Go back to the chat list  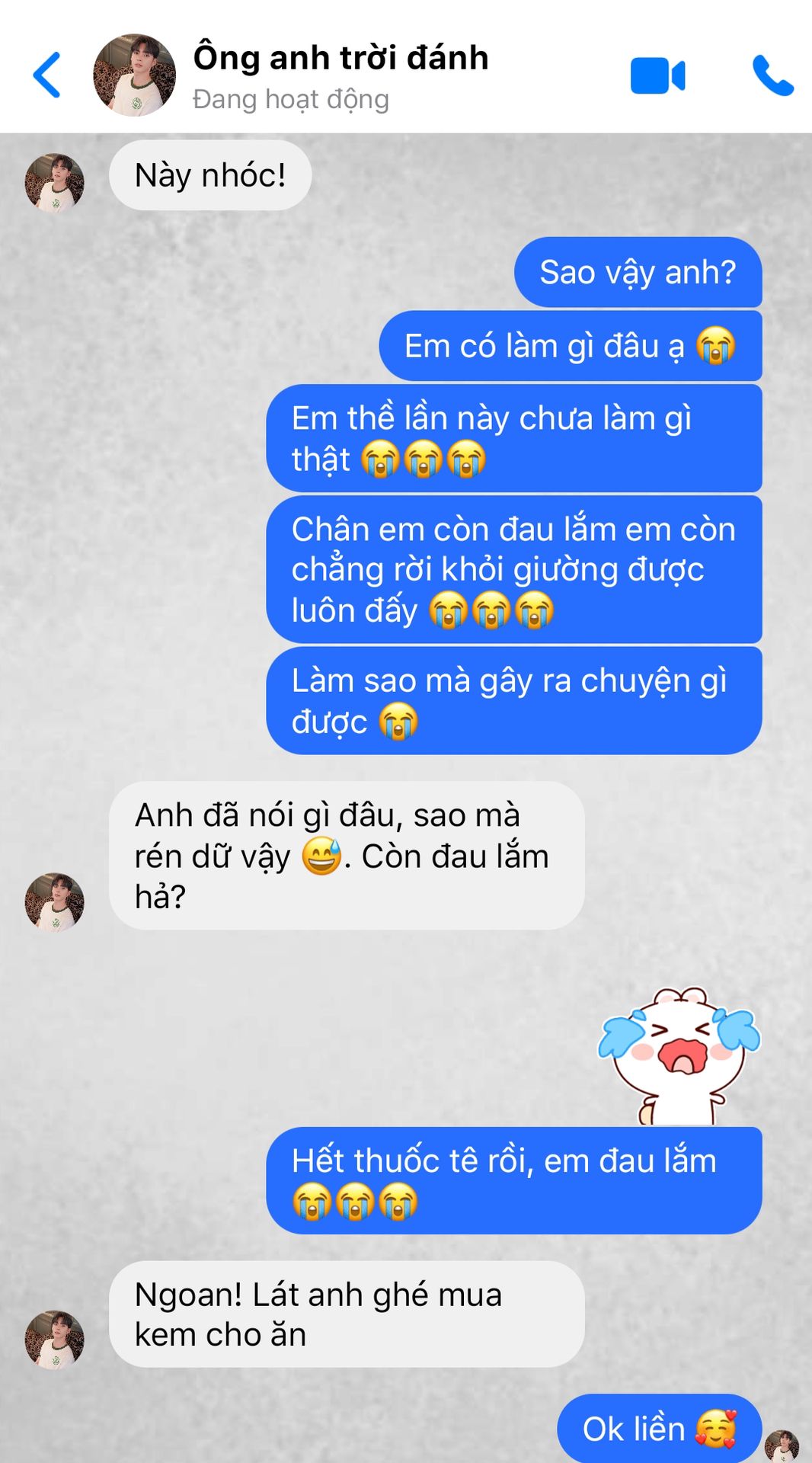[x=47, y=75]
